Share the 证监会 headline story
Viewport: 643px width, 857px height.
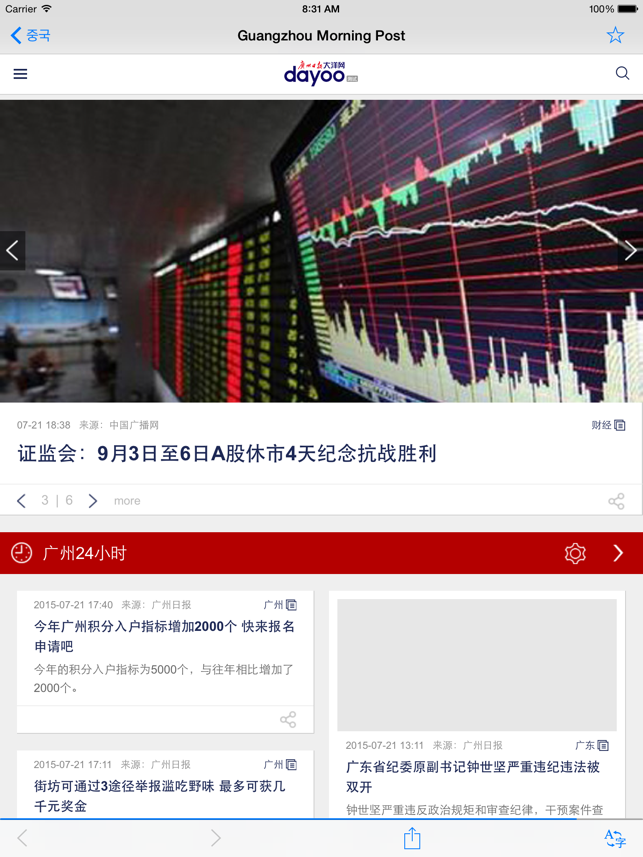tap(616, 501)
